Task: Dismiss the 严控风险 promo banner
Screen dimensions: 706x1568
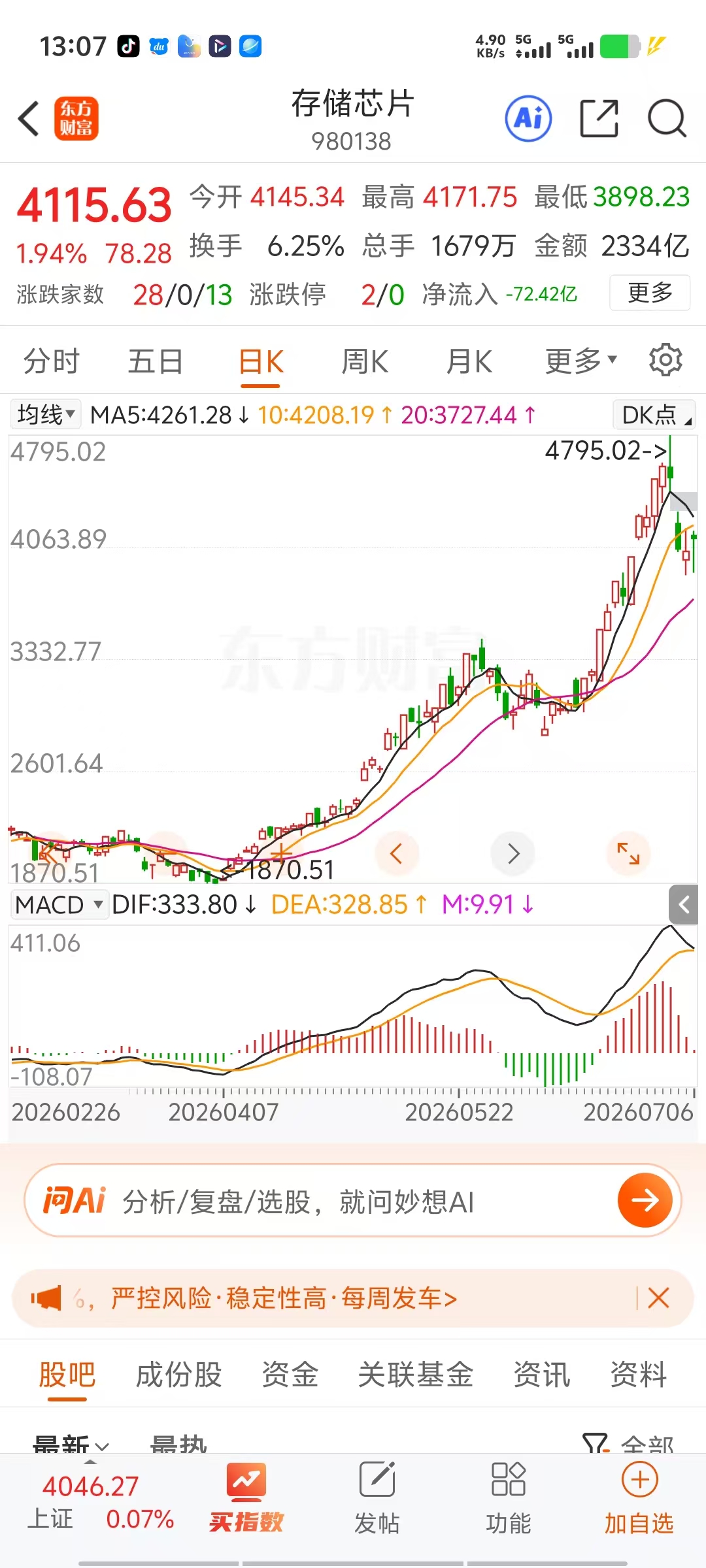Action: click(x=658, y=1298)
